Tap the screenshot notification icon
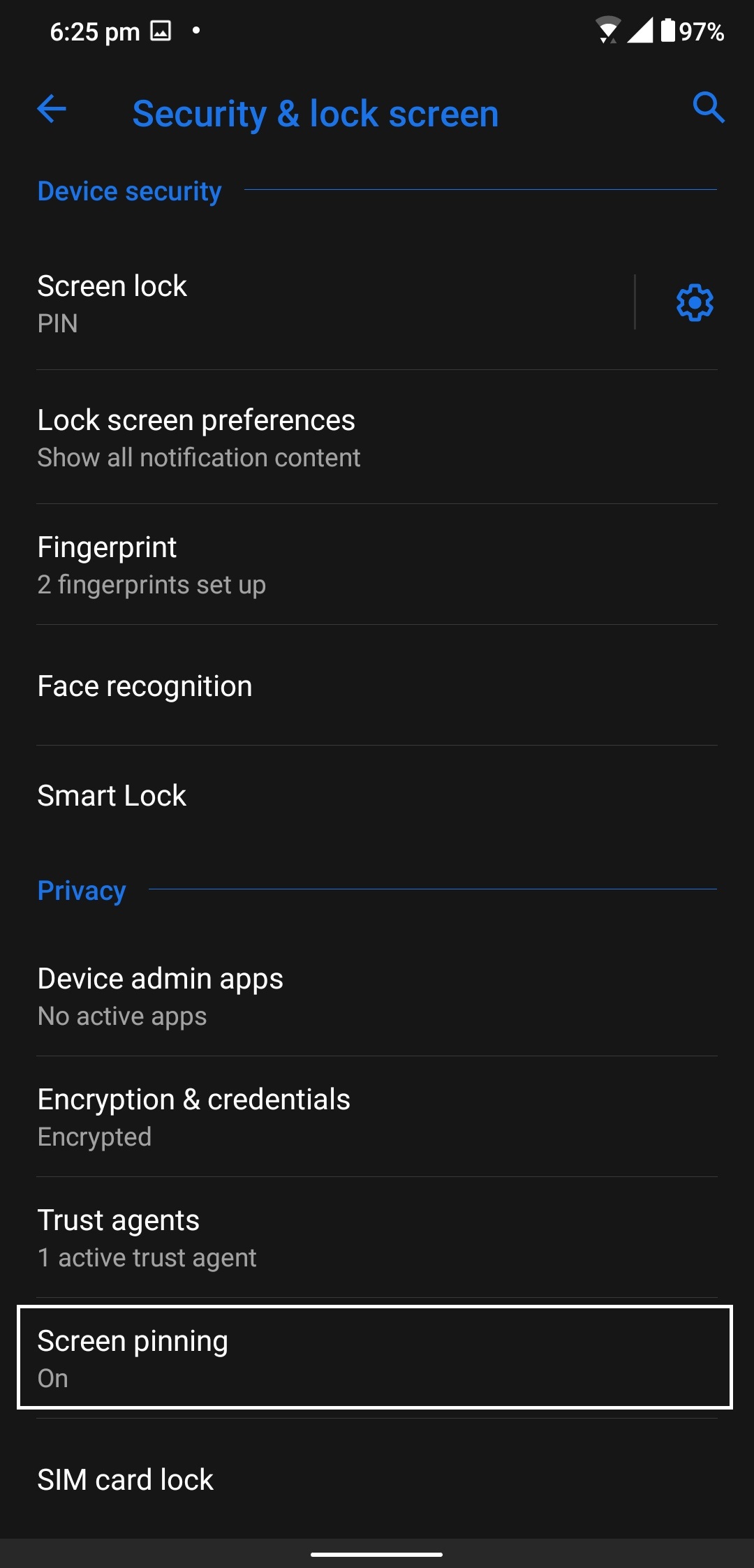Image resolution: width=754 pixels, height=1568 pixels. [162, 31]
